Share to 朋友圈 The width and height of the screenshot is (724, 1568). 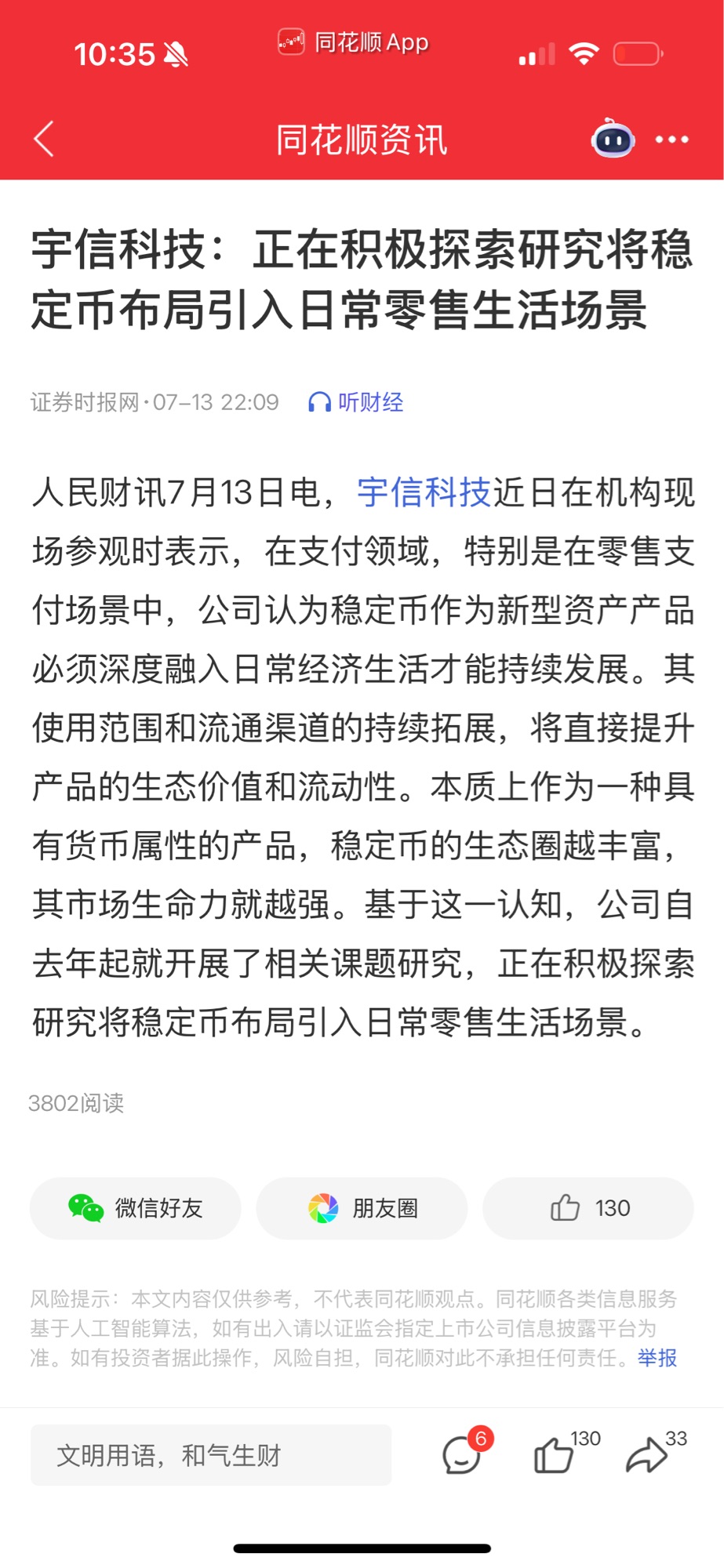(x=362, y=1208)
